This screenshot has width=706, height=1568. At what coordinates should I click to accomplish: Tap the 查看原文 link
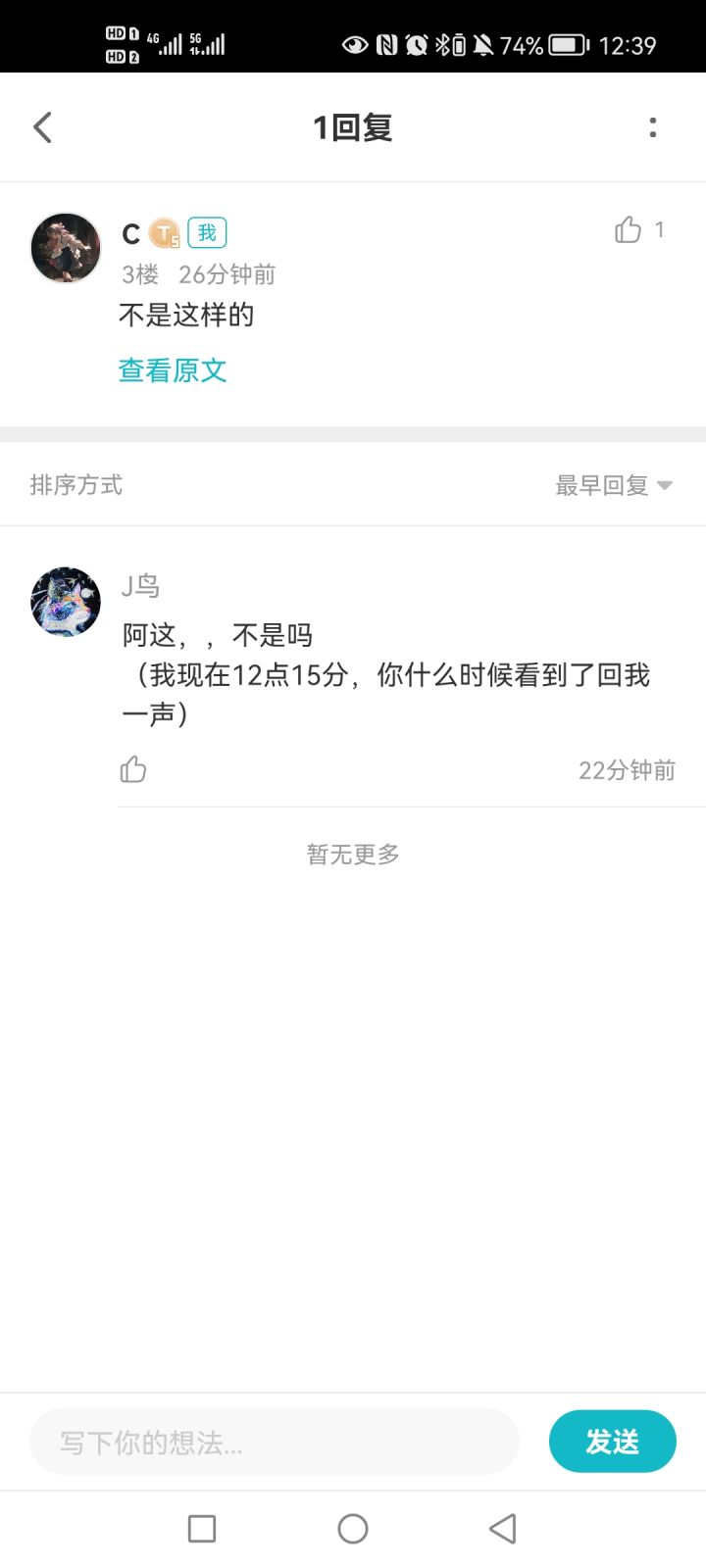pos(173,370)
